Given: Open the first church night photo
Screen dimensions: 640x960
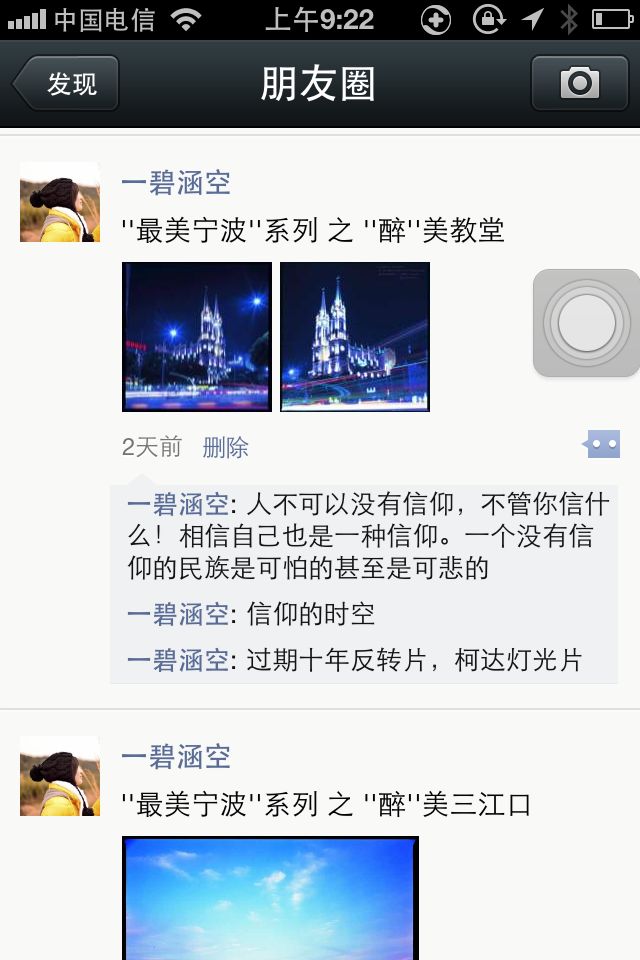Looking at the screenshot, I should 197,337.
